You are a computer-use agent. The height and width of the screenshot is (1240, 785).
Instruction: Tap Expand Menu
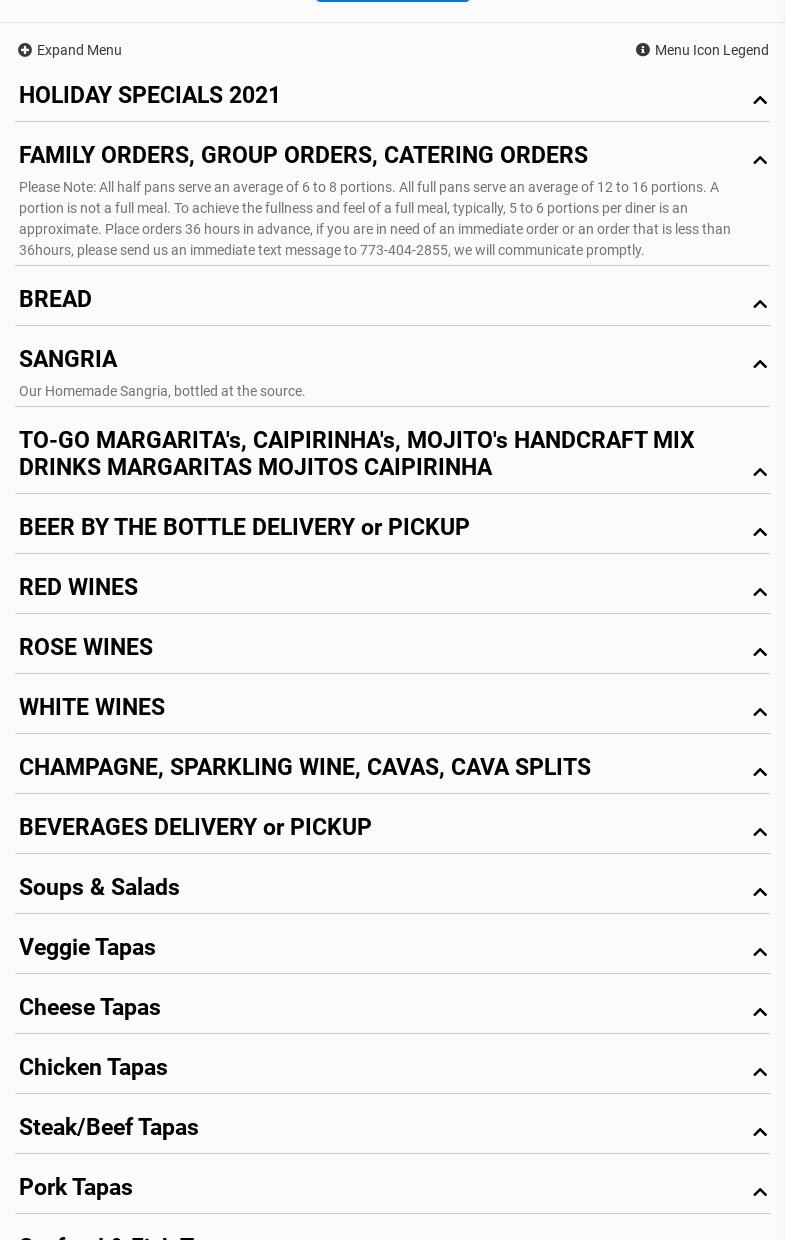coord(70,50)
